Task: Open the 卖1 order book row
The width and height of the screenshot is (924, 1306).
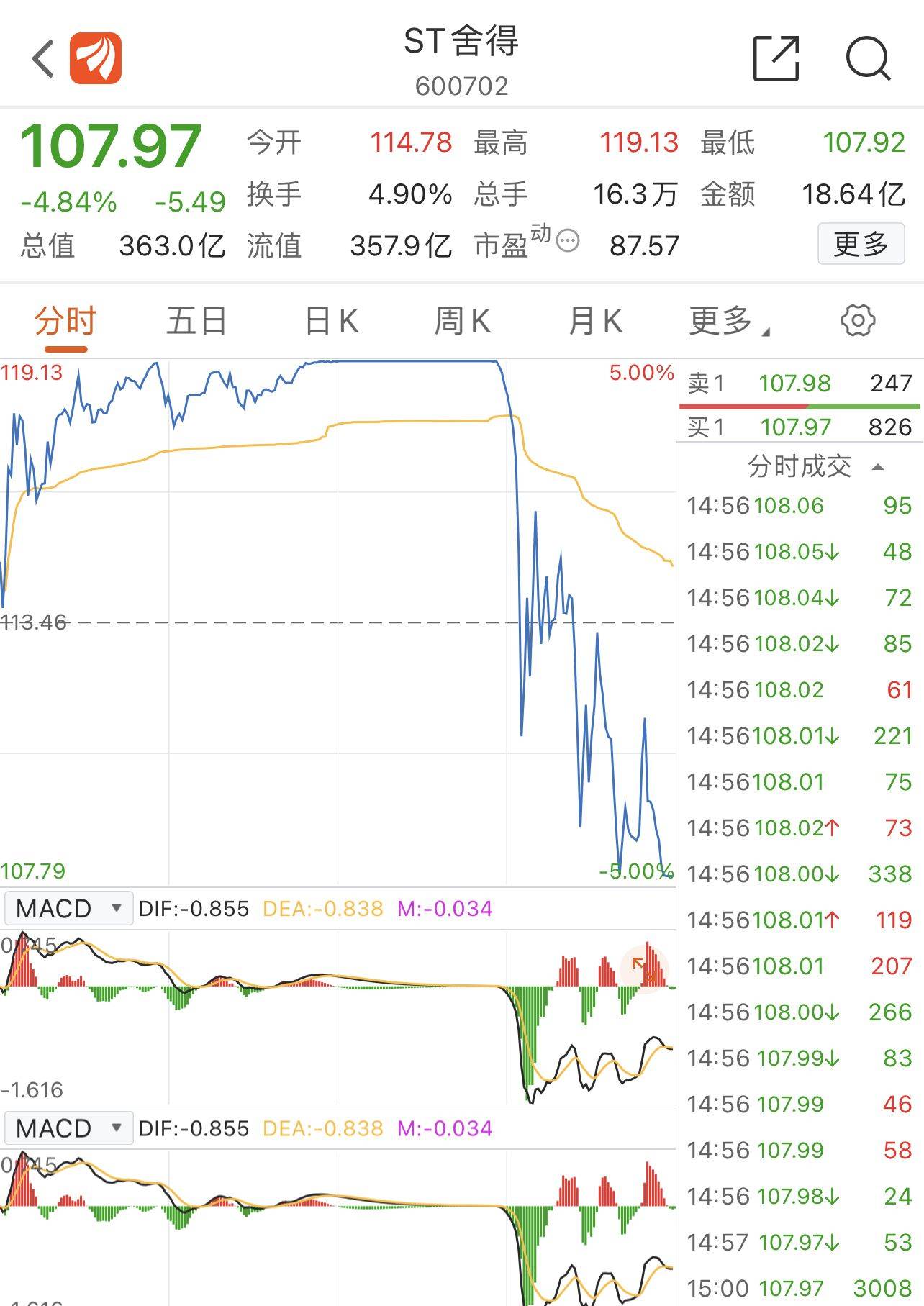Action: [799, 384]
